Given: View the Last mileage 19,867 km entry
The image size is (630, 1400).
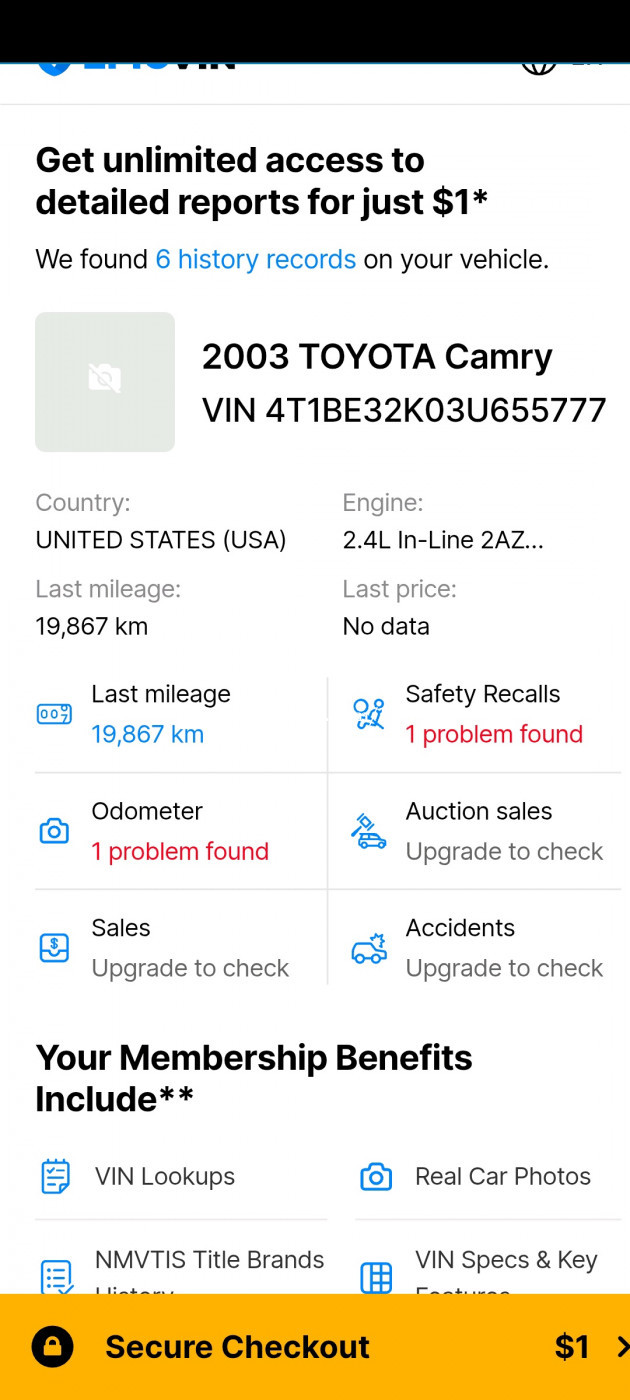Looking at the screenshot, I should pos(181,715).
